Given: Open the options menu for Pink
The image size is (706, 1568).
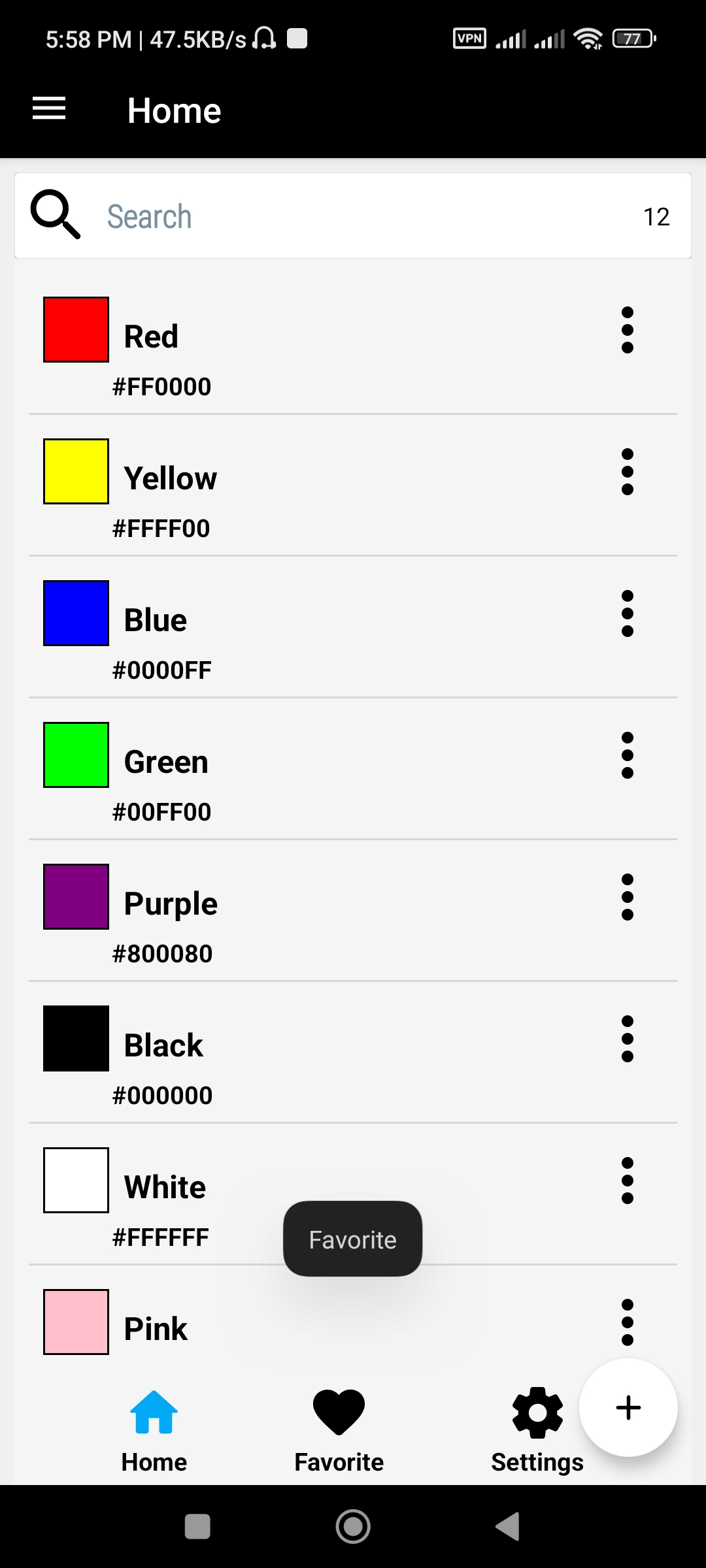Looking at the screenshot, I should click(628, 1322).
